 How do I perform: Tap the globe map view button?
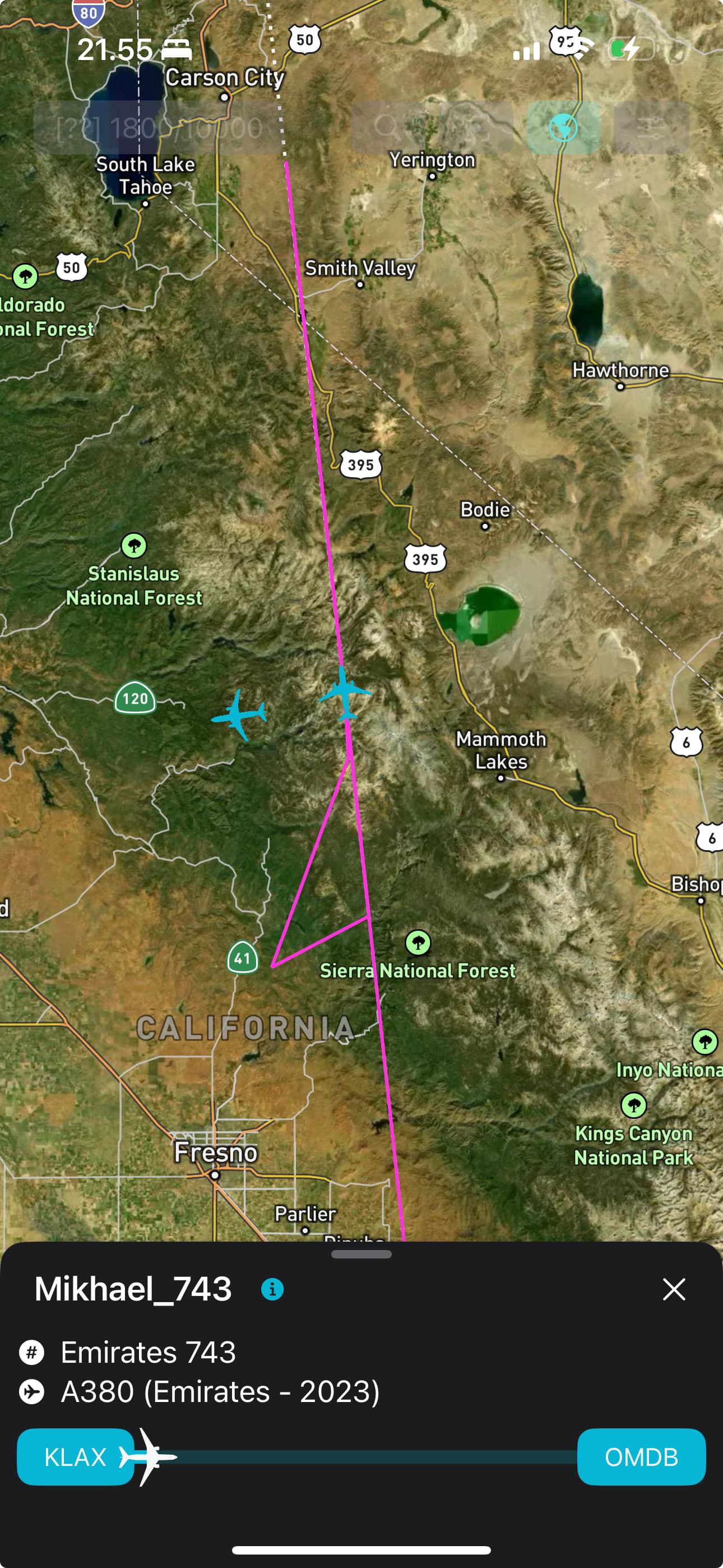point(563,127)
